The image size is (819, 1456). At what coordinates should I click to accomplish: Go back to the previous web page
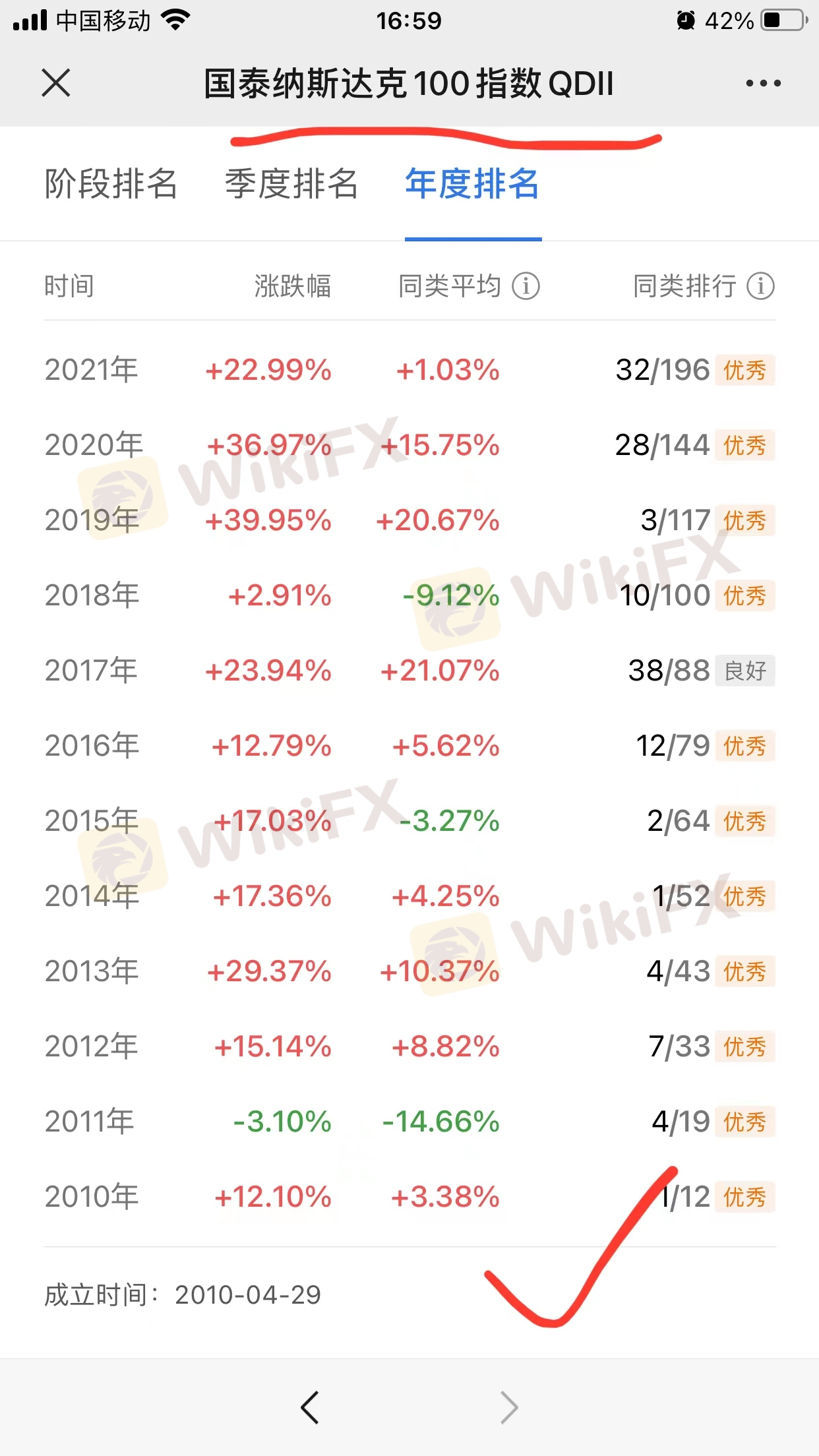pyautogui.click(x=310, y=1407)
